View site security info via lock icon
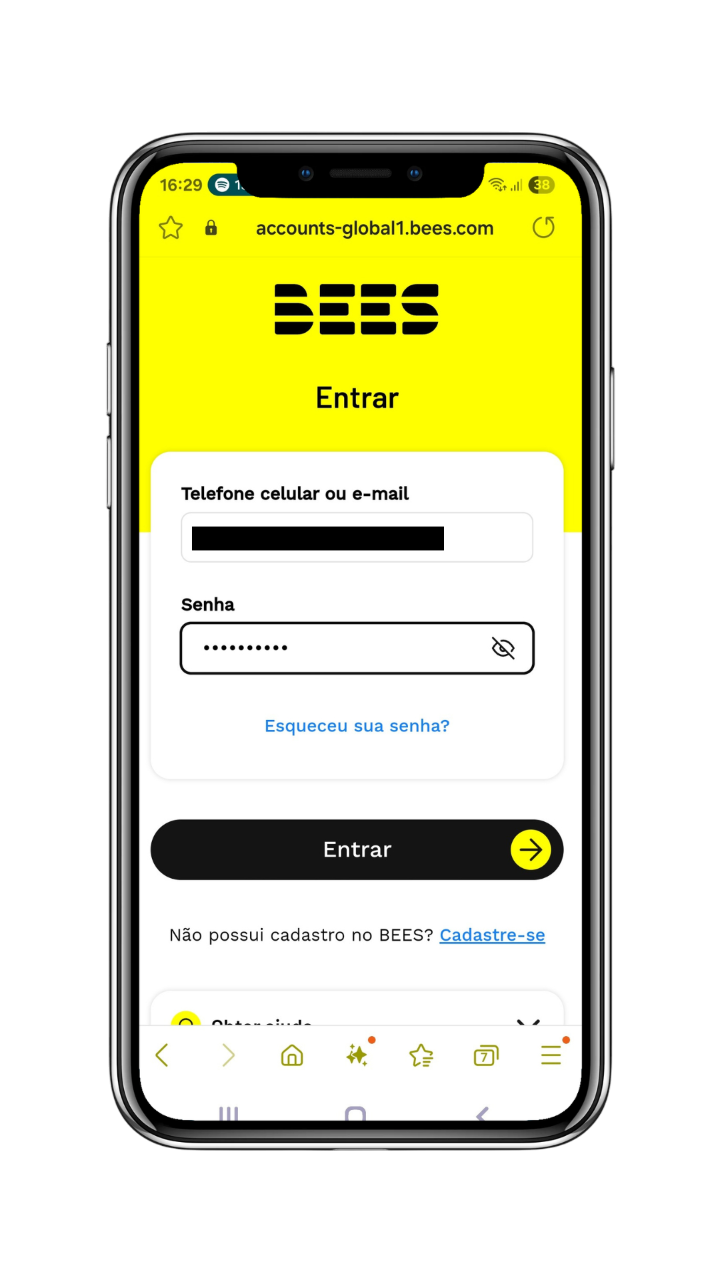 211,228
